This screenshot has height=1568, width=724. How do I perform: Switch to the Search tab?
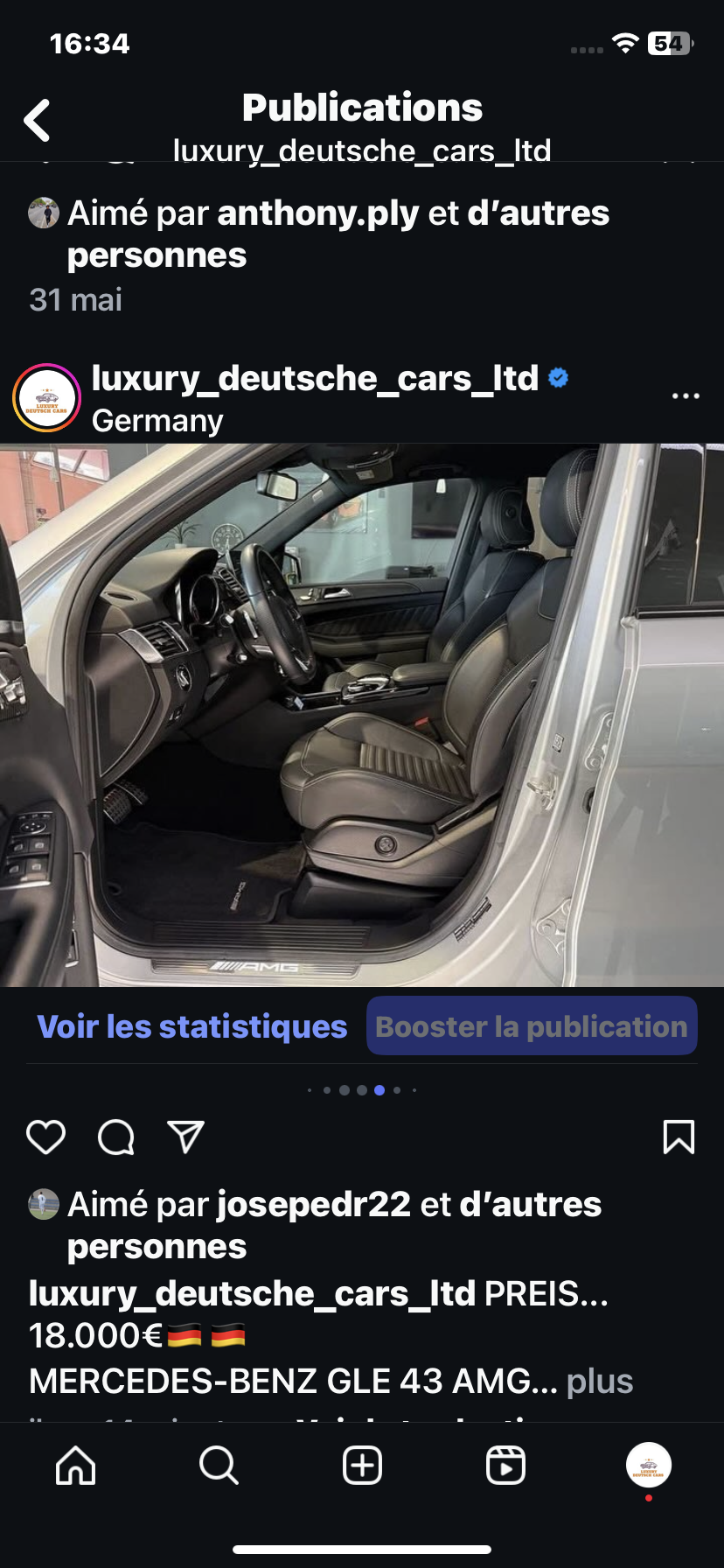point(219,1465)
